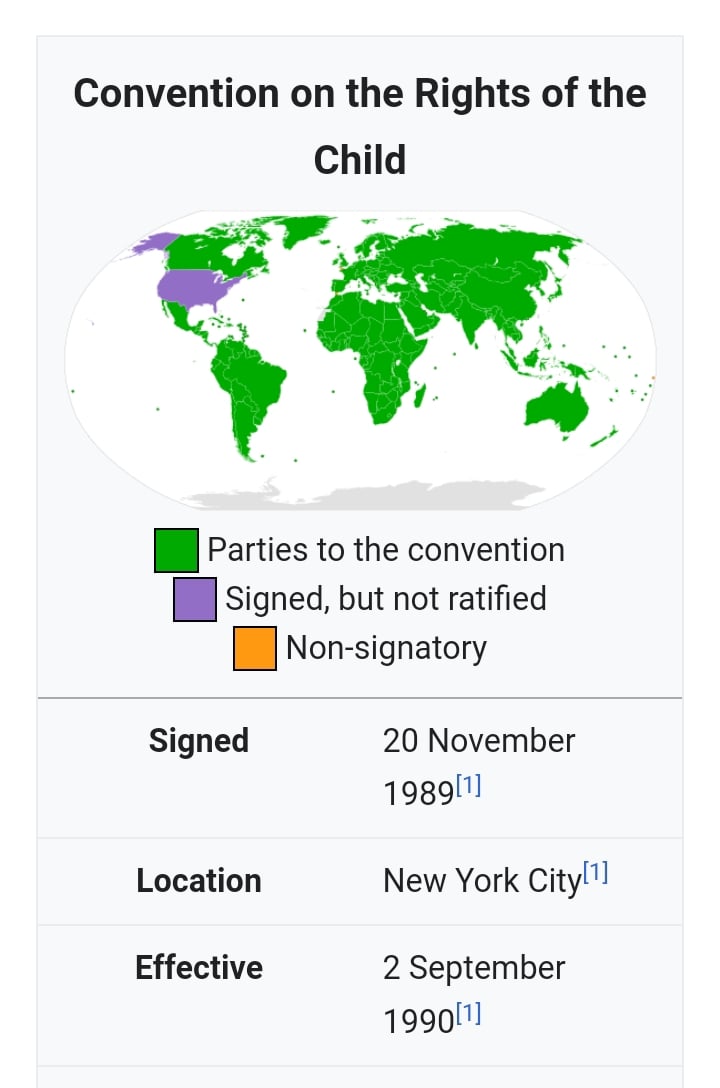720x1088 pixels.
Task: Open citation [1] next to the Signed date
Action: (469, 786)
